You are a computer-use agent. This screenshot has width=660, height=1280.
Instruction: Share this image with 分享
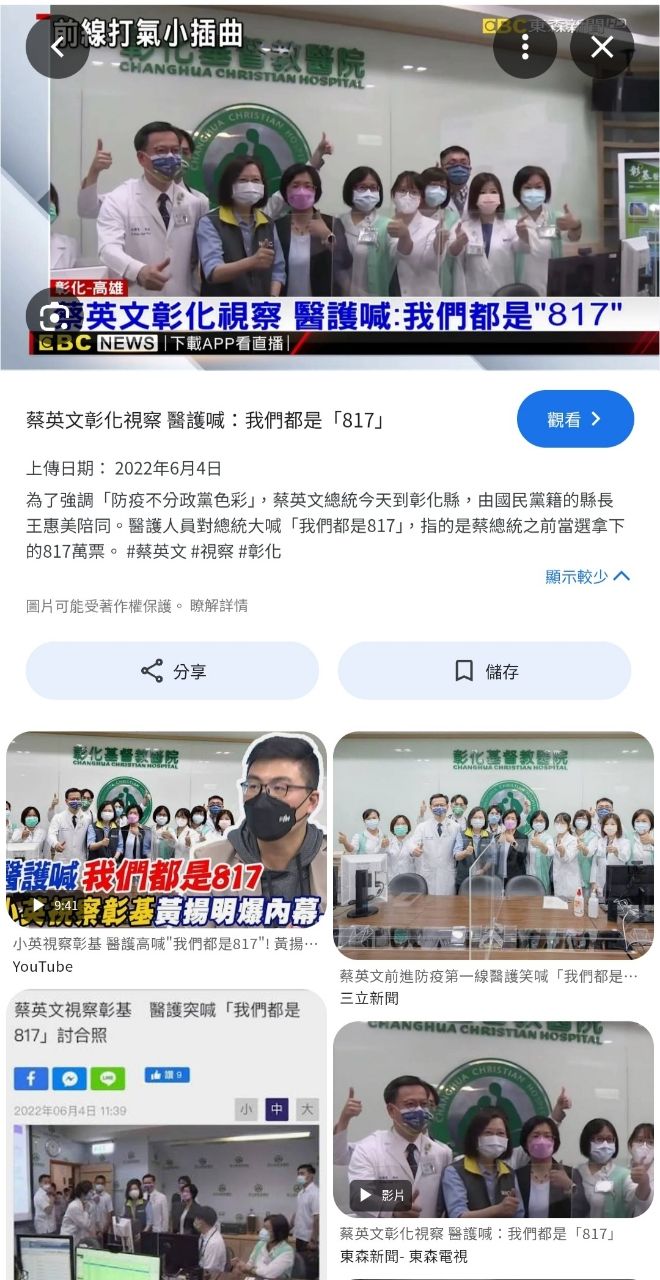(172, 671)
